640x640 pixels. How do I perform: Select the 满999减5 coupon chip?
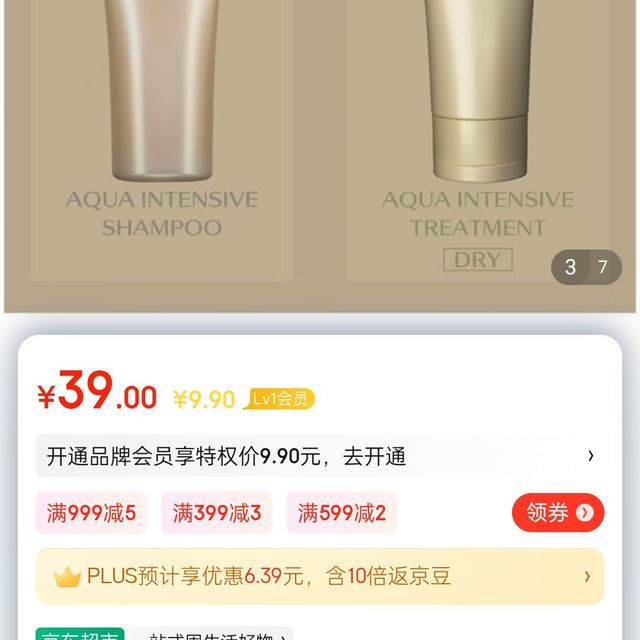pyautogui.click(x=92, y=513)
